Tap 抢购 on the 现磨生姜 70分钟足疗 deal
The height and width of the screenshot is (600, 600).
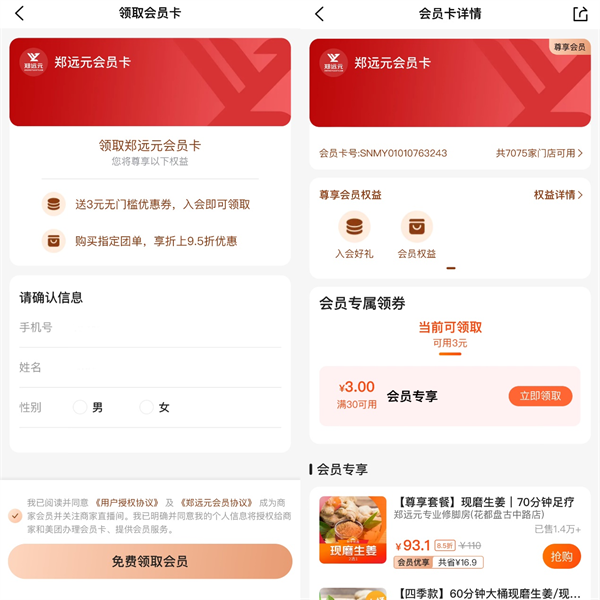tap(561, 556)
